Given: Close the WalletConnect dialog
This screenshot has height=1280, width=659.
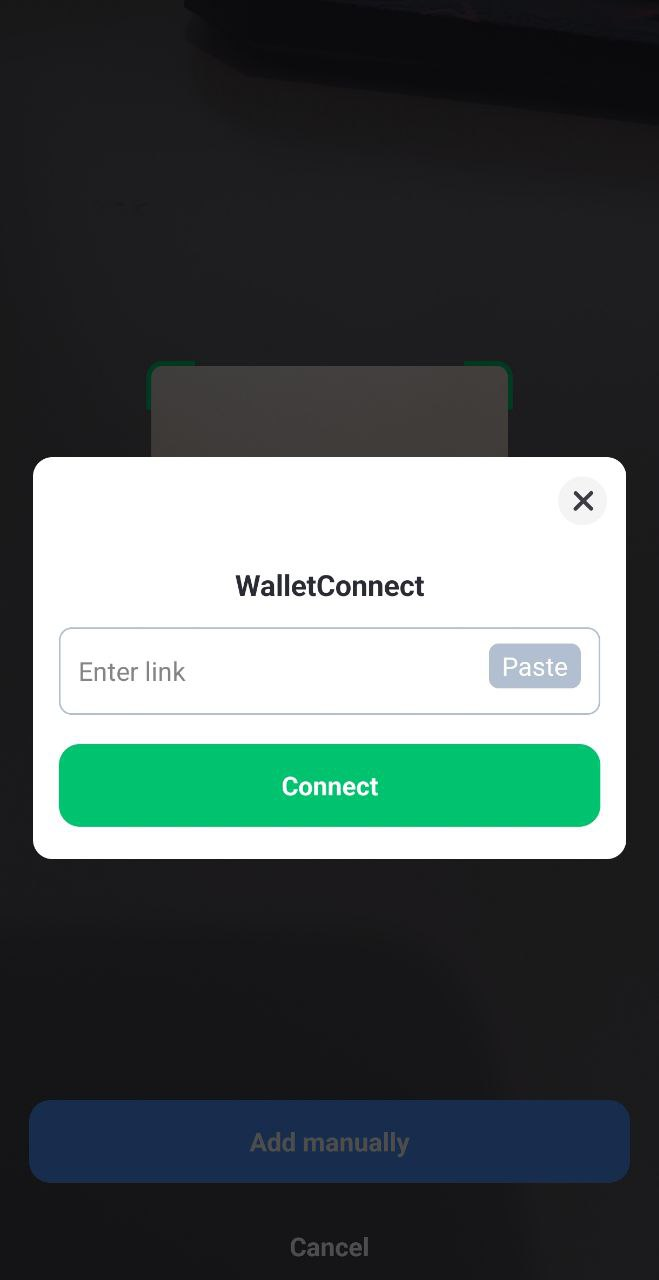Looking at the screenshot, I should (582, 501).
